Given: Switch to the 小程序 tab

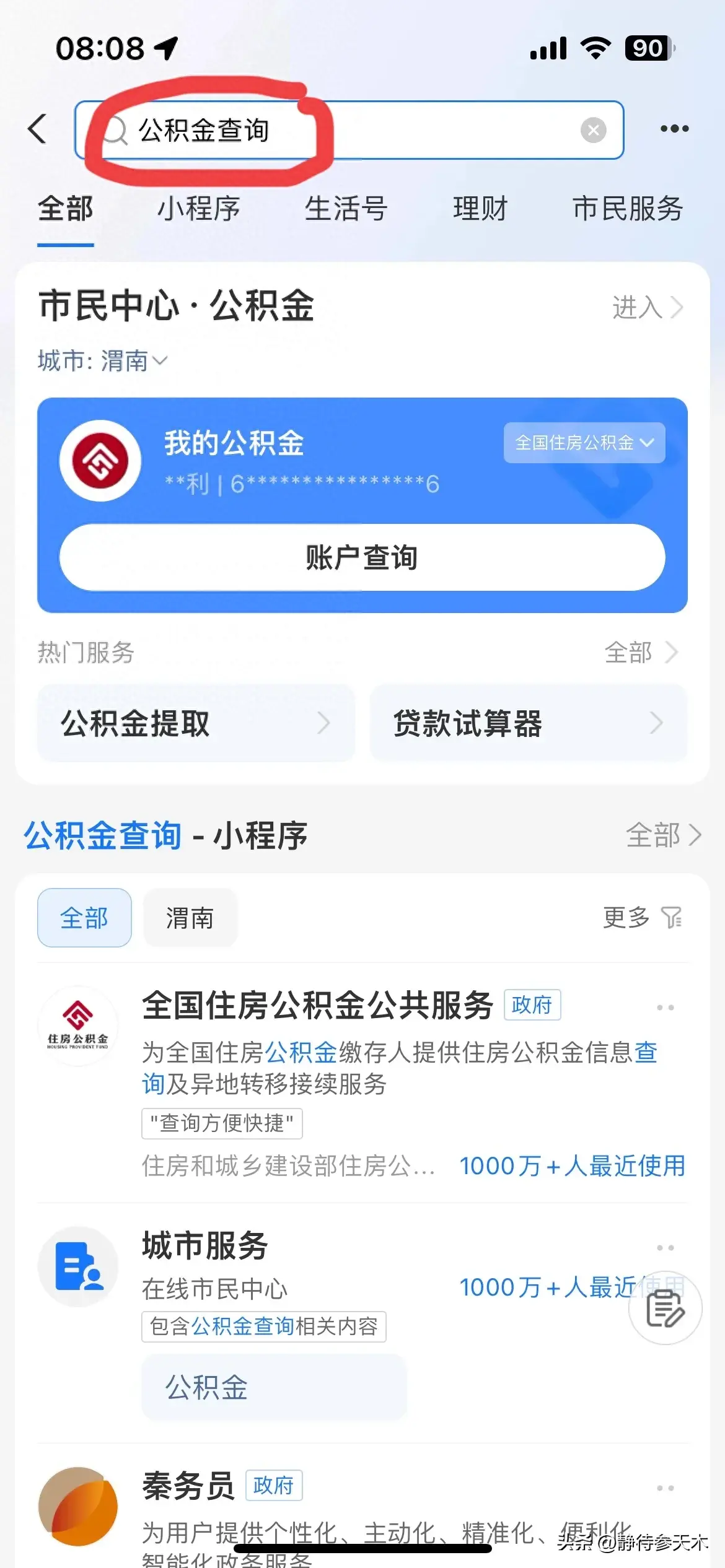Looking at the screenshot, I should coord(200,209).
